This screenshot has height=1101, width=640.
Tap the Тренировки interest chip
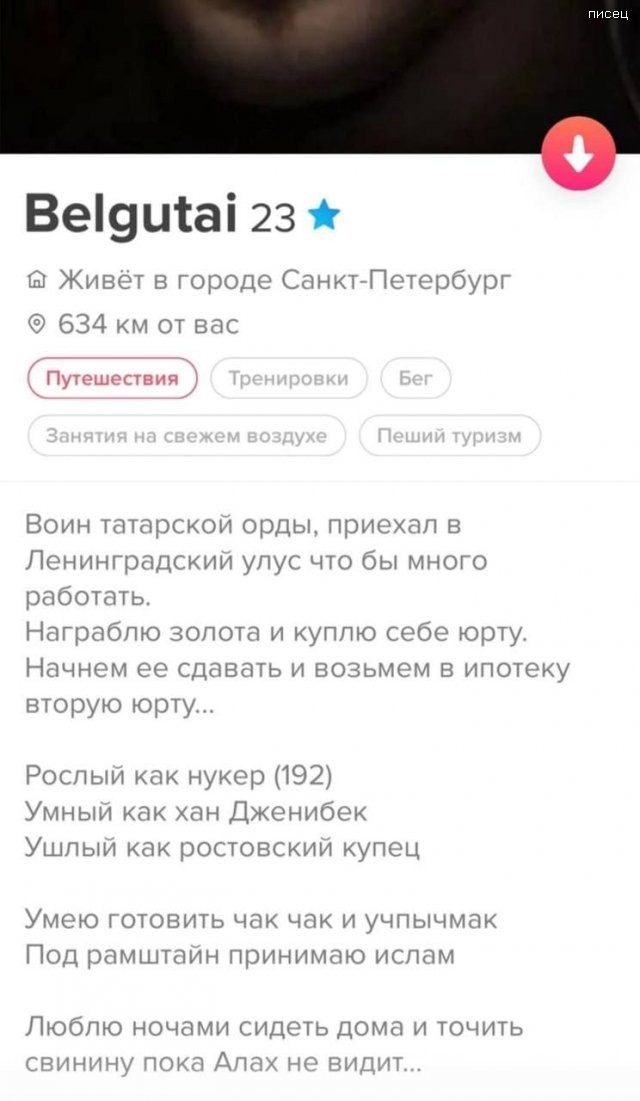(289, 378)
